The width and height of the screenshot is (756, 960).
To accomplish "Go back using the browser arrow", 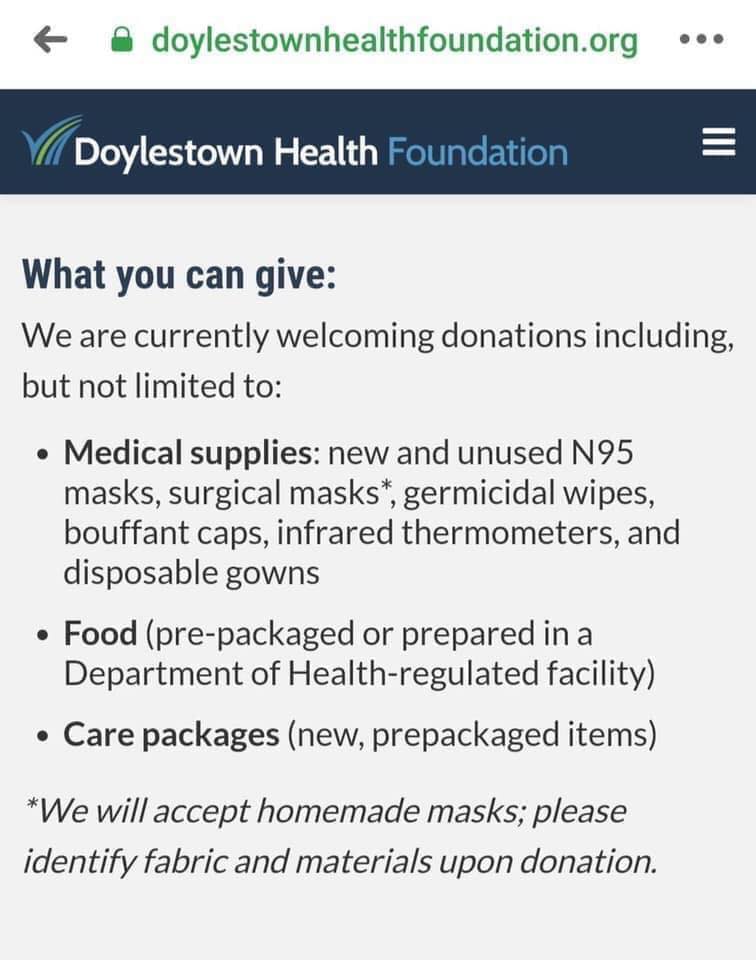I will click(x=50, y=40).
